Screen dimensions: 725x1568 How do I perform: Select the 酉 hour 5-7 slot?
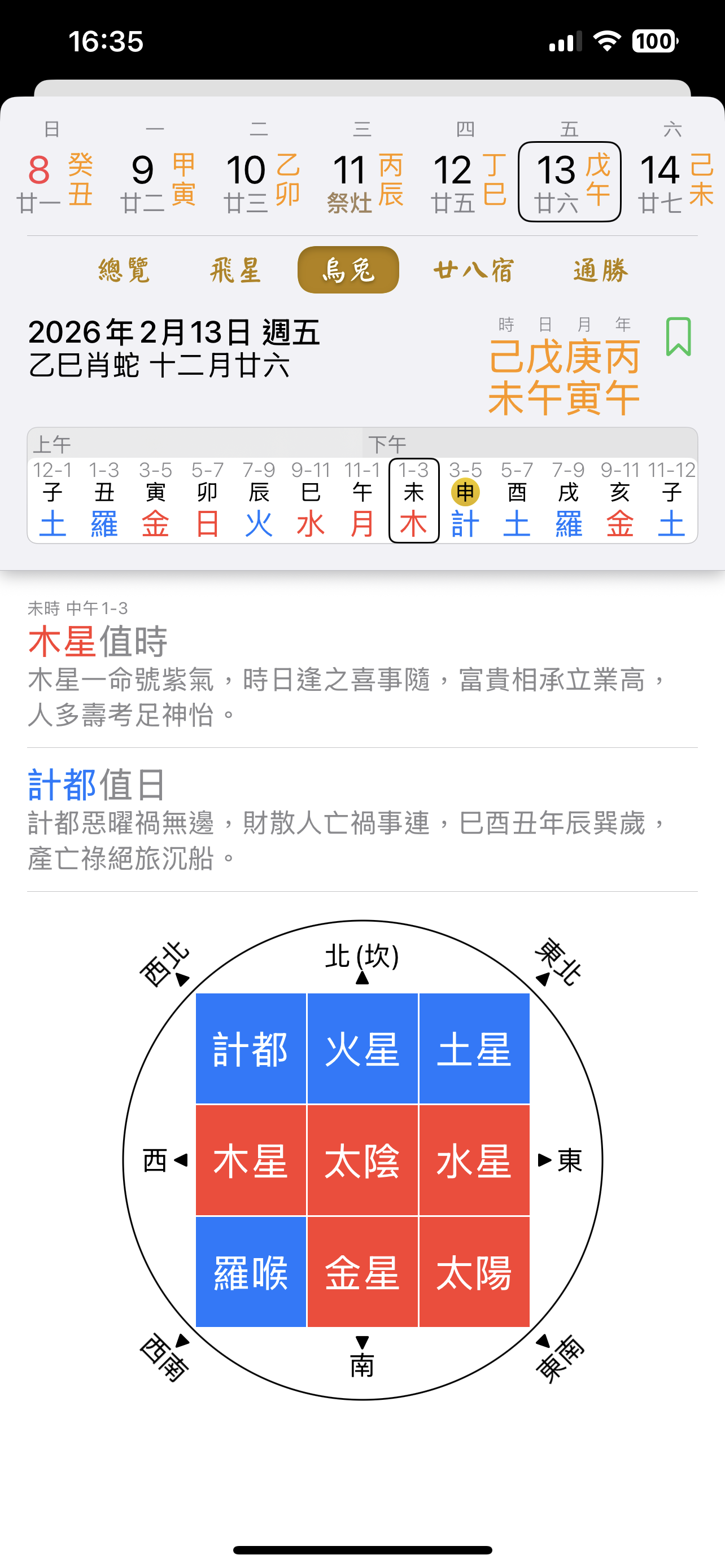click(517, 500)
